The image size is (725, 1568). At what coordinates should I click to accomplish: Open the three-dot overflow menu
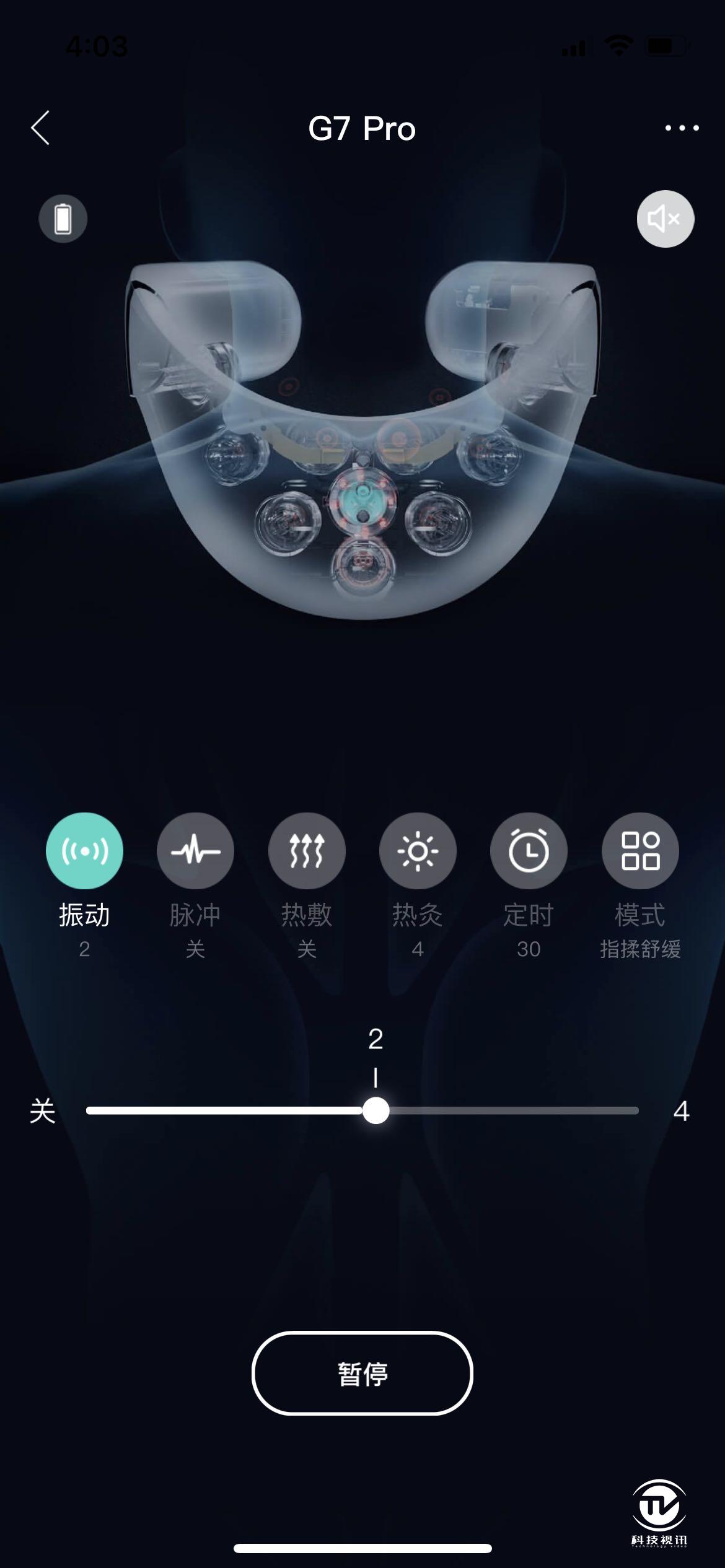click(x=682, y=128)
